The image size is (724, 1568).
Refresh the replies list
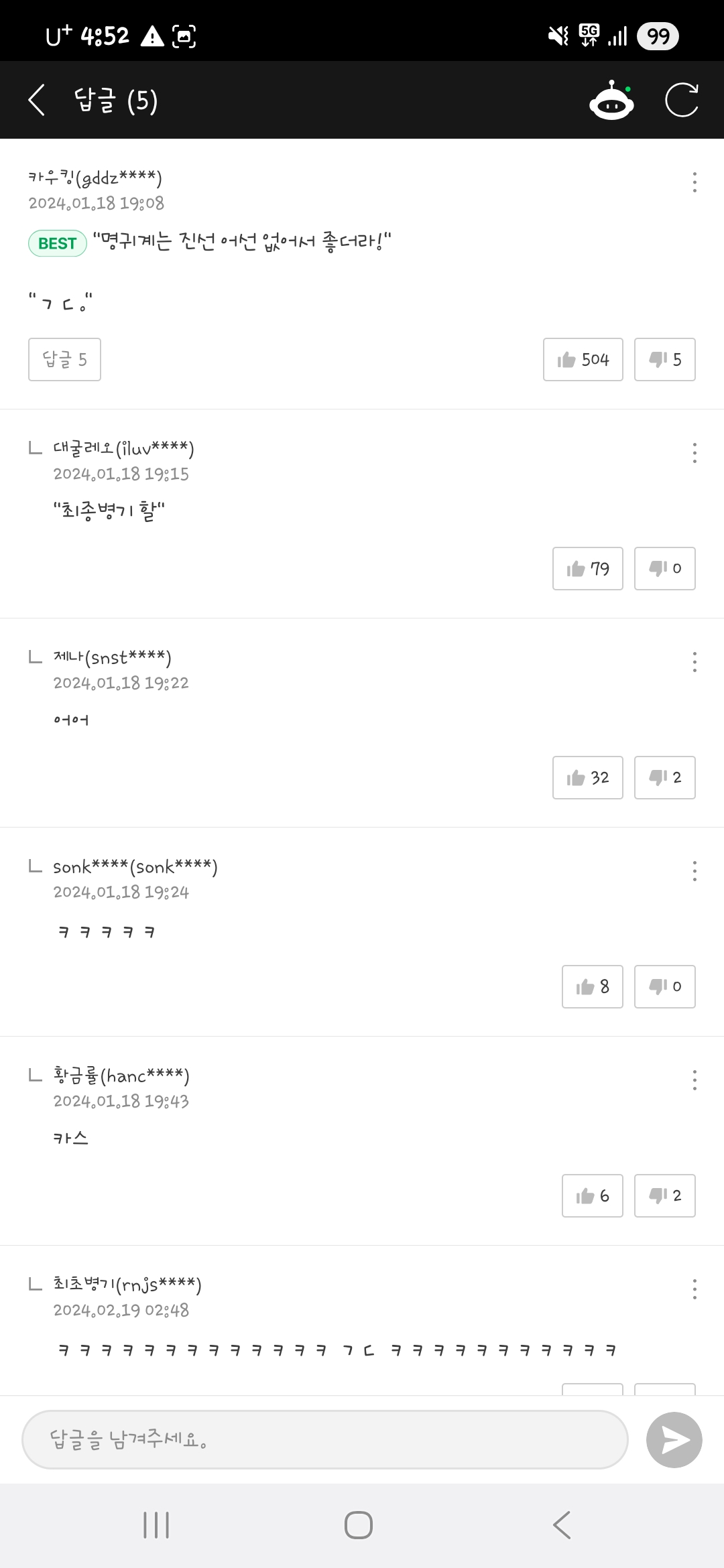[682, 101]
